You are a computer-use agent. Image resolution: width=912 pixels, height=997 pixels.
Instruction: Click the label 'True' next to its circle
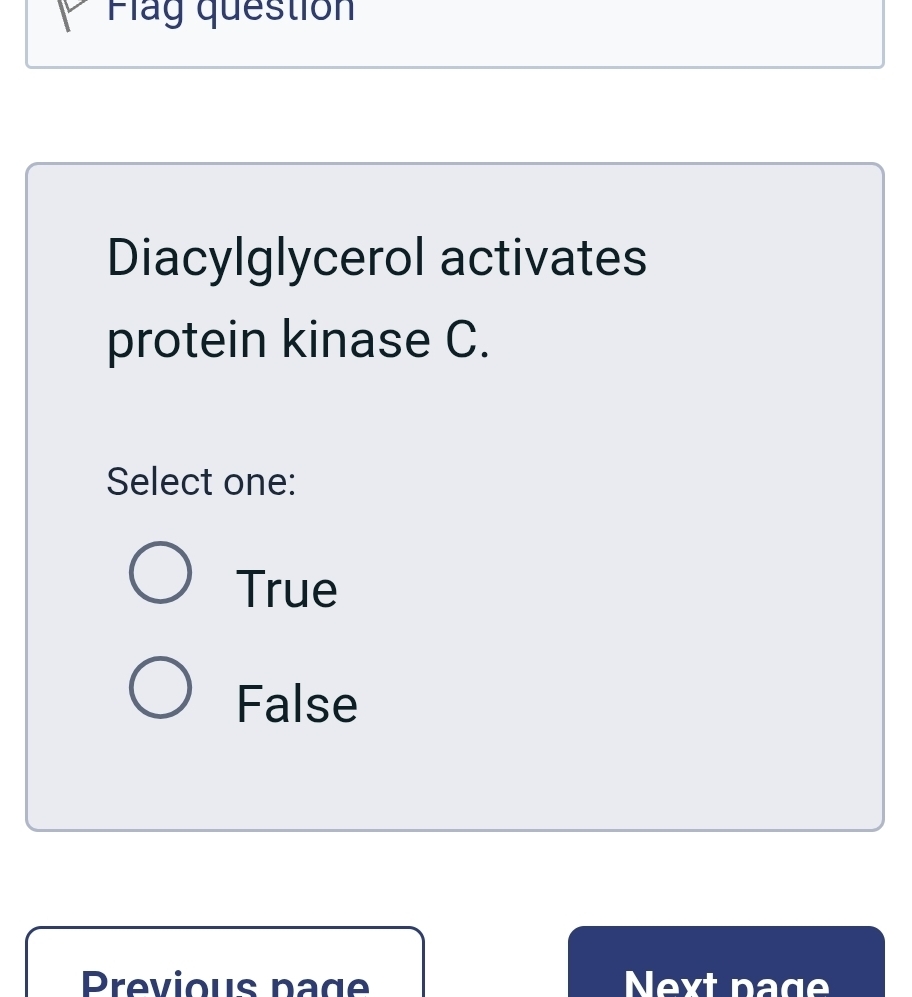[x=286, y=588]
